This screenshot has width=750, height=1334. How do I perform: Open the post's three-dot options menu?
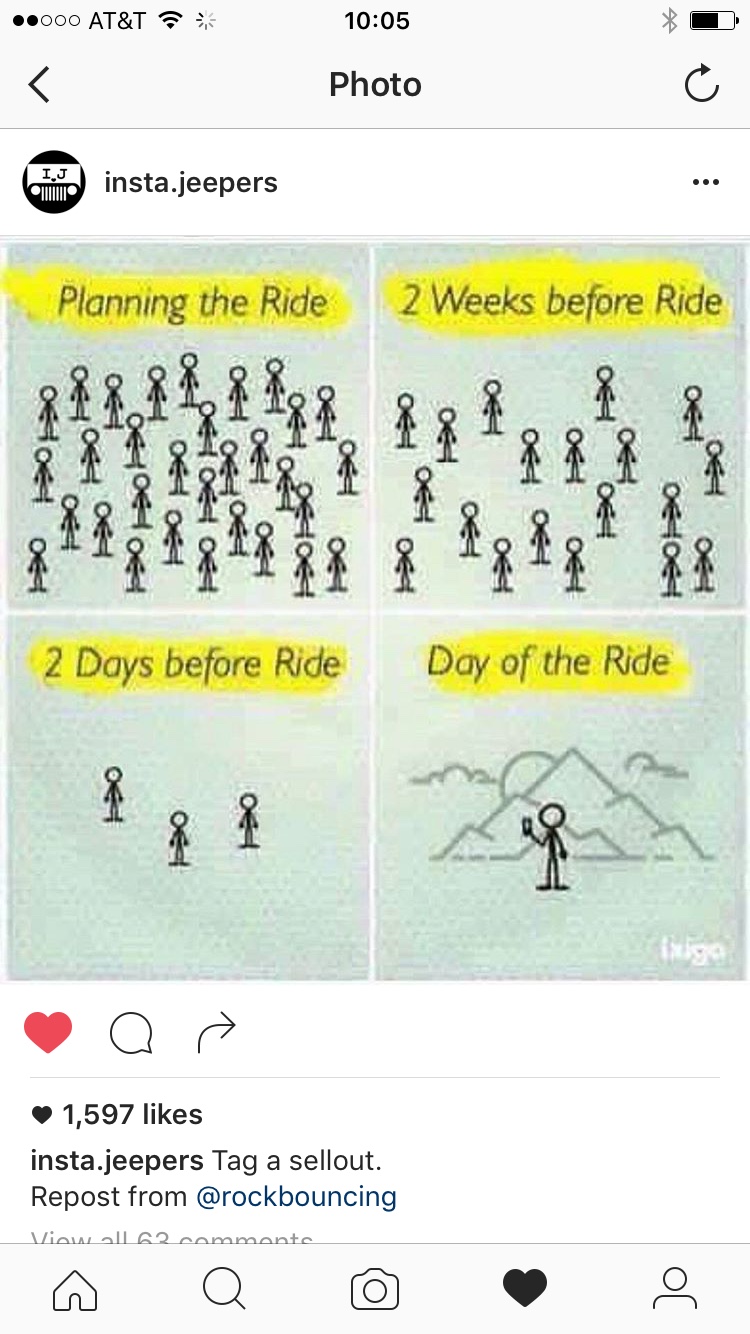tap(705, 183)
